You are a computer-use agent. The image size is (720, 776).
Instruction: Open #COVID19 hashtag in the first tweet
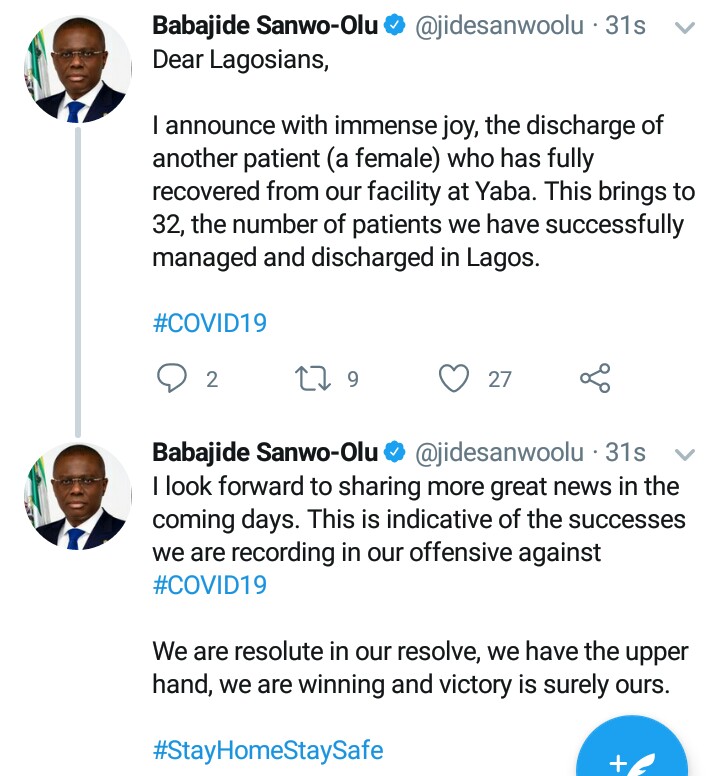click(210, 323)
